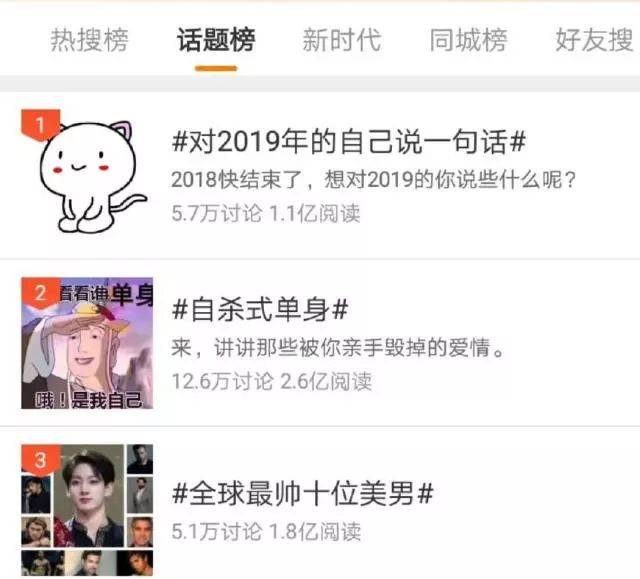Switch to the 同城榜 tab
This screenshot has height=579, width=640.
(x=468, y=40)
